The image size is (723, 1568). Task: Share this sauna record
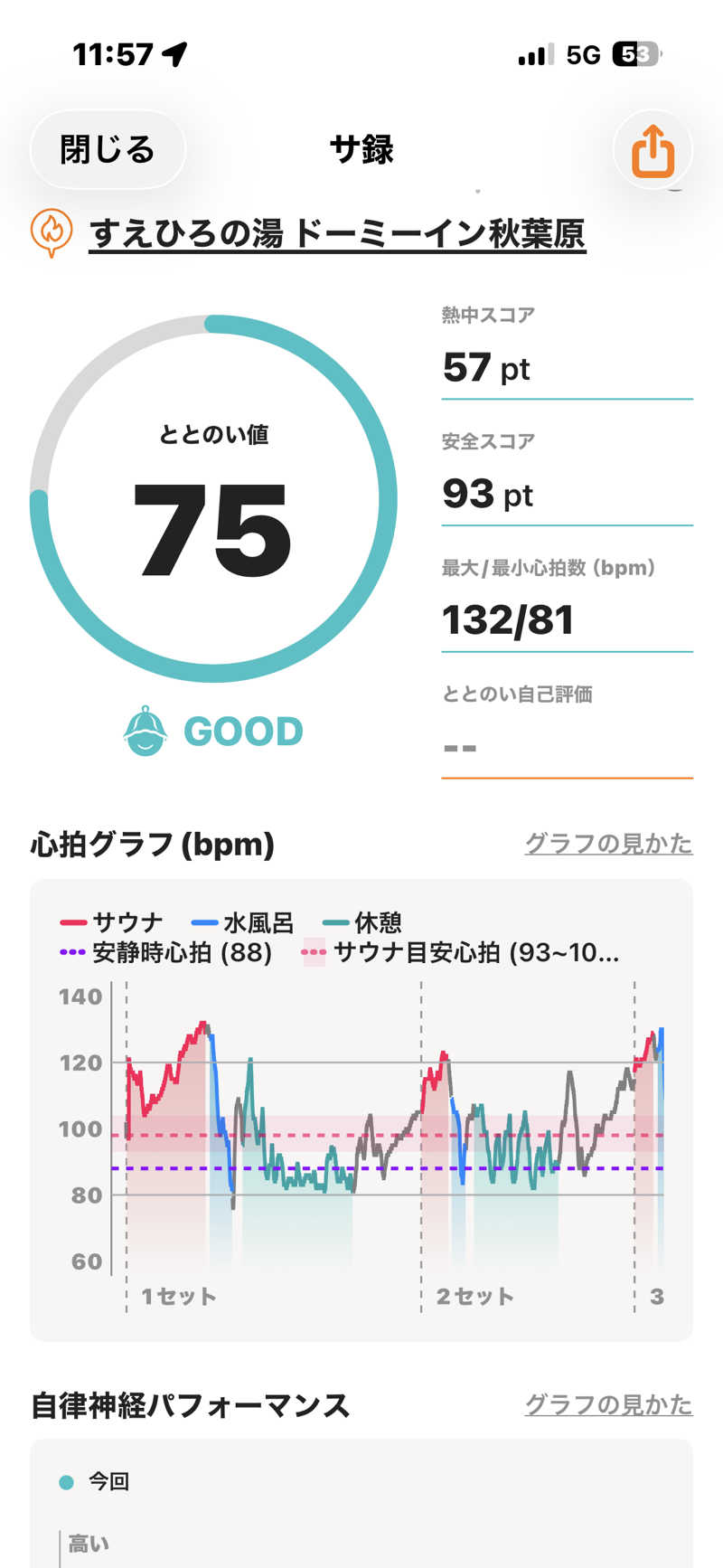[652, 151]
